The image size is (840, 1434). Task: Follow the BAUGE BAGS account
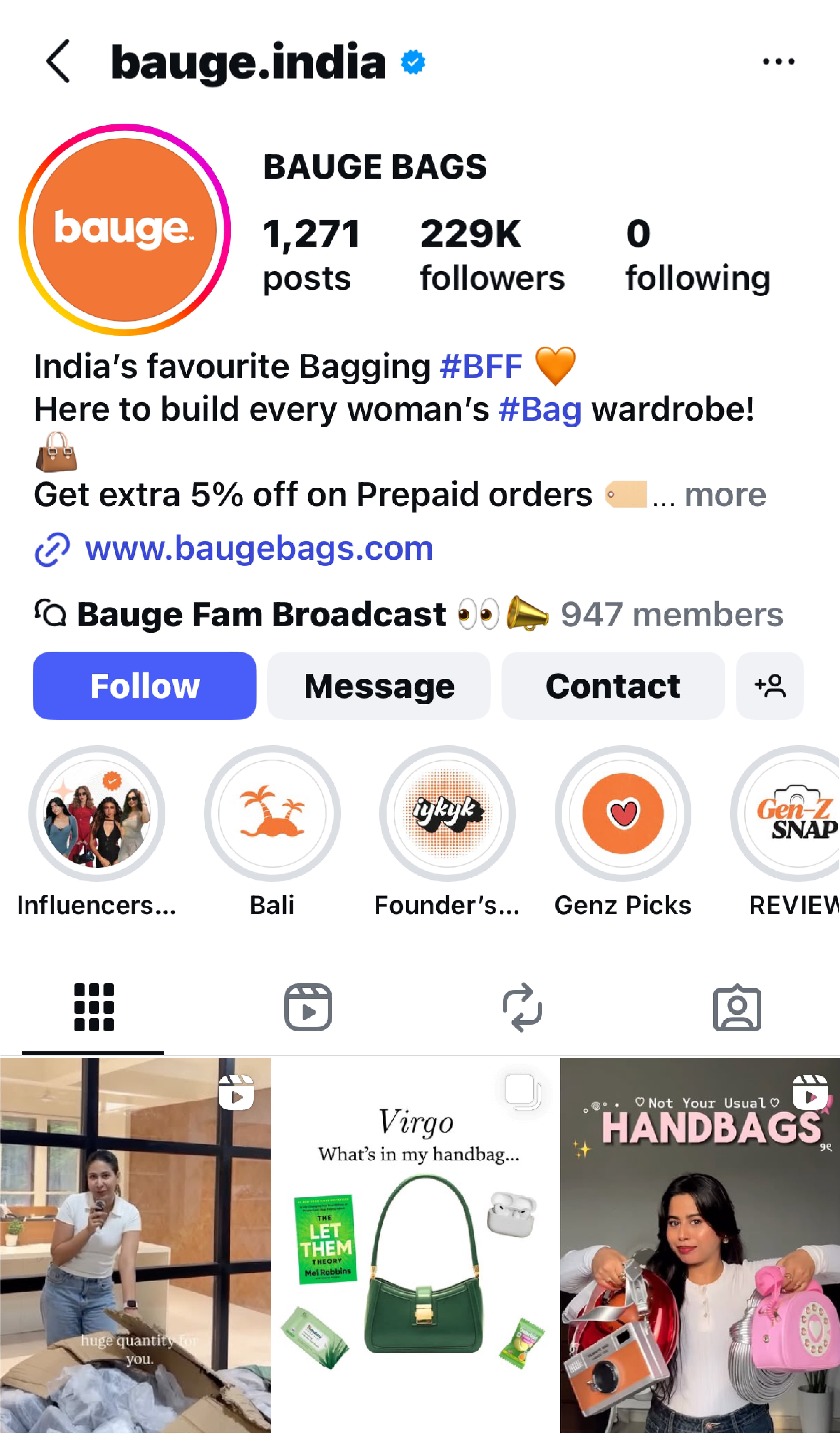(144, 686)
